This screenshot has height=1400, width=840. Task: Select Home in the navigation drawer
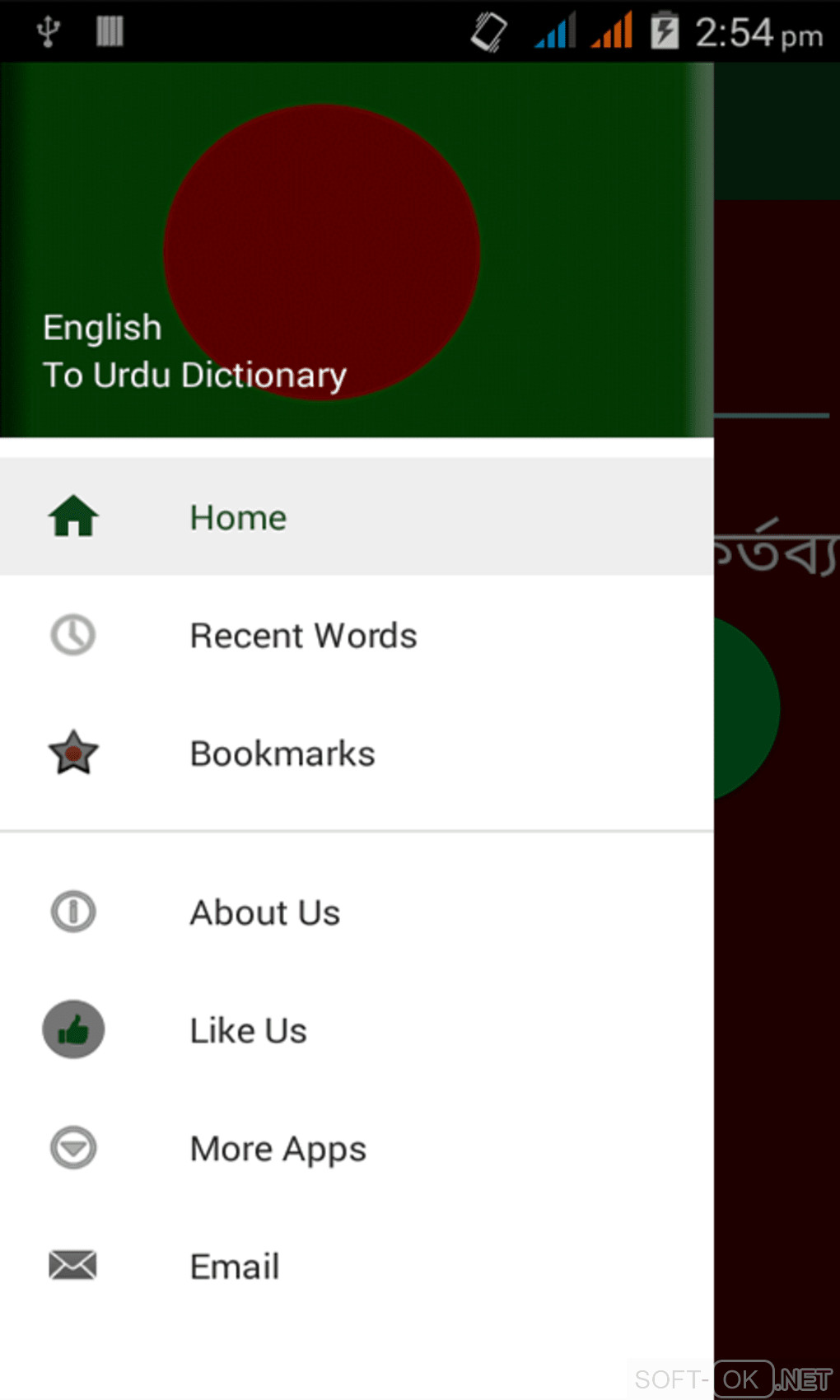(238, 518)
